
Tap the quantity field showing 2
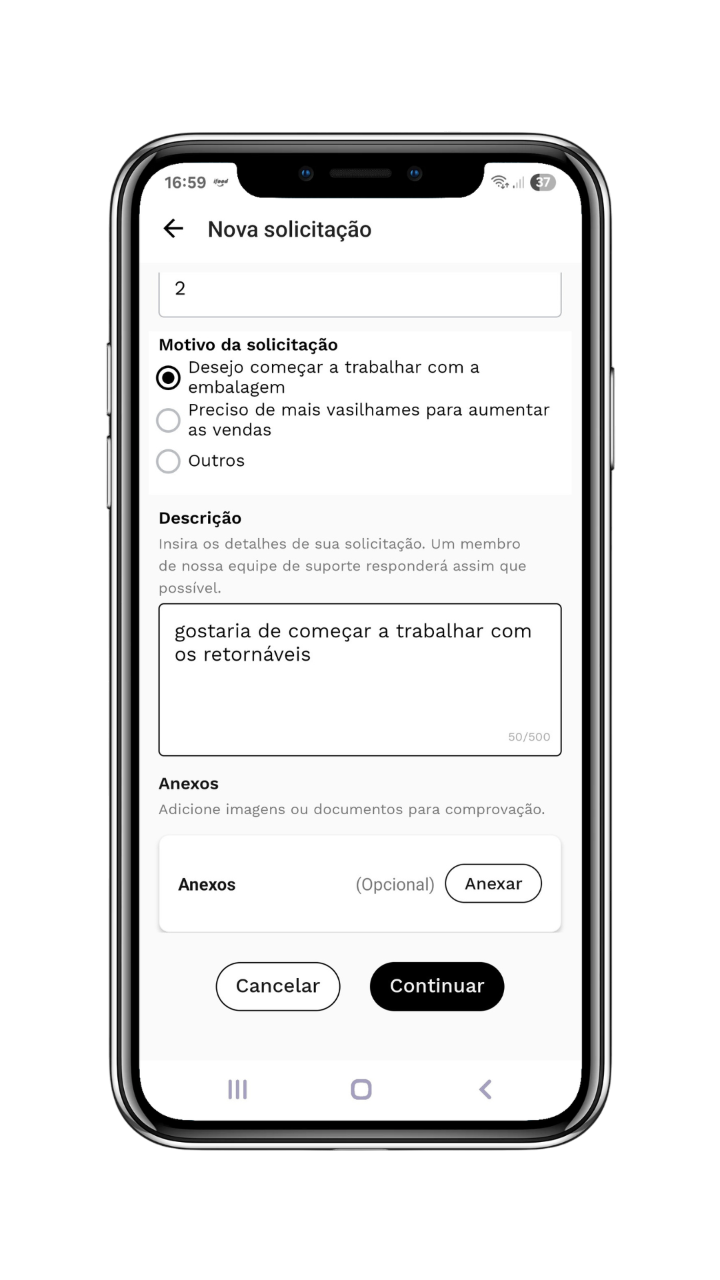pos(360,292)
